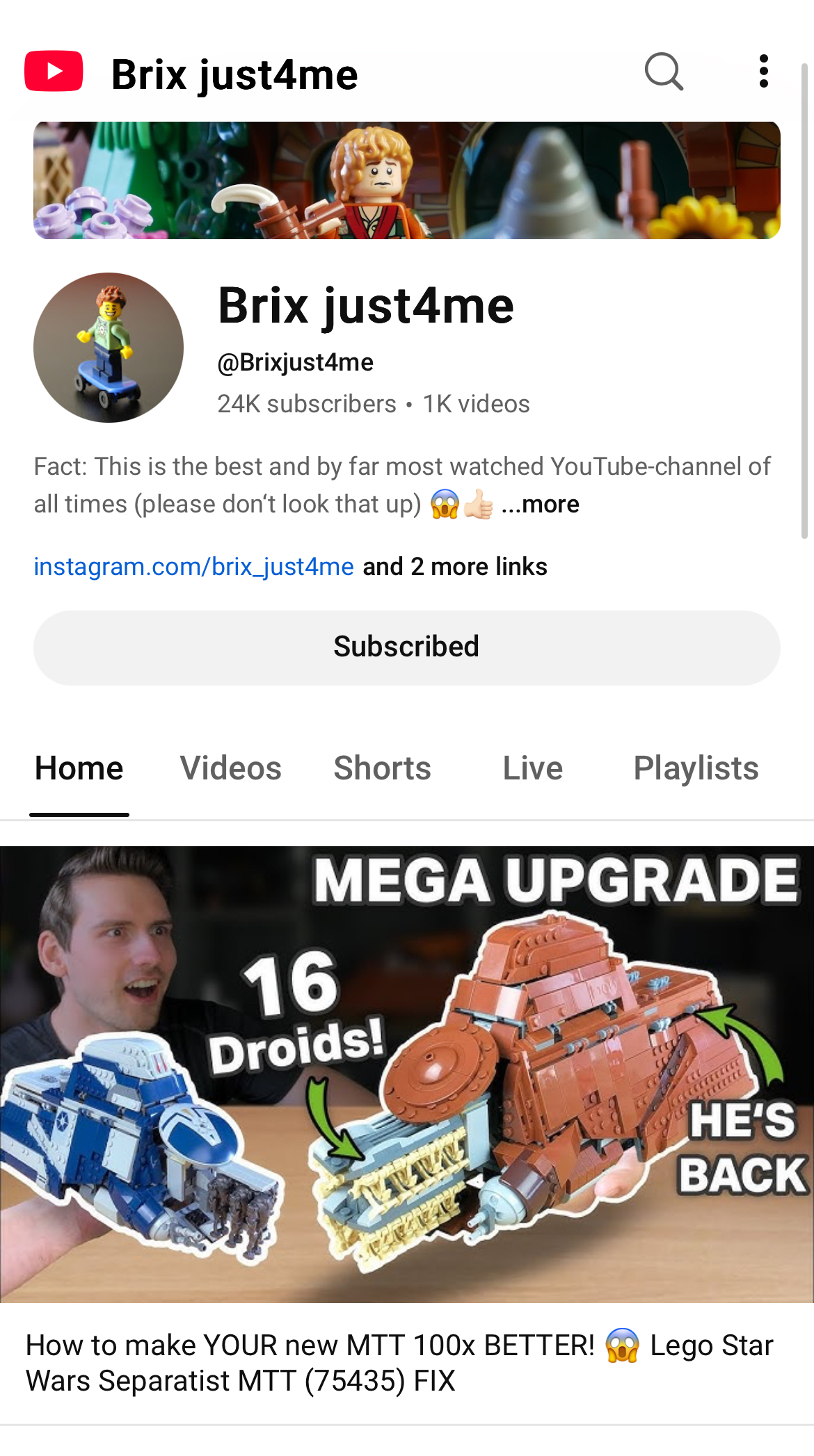814x1456 pixels.
Task: Show the 2 more links
Action: point(455,567)
